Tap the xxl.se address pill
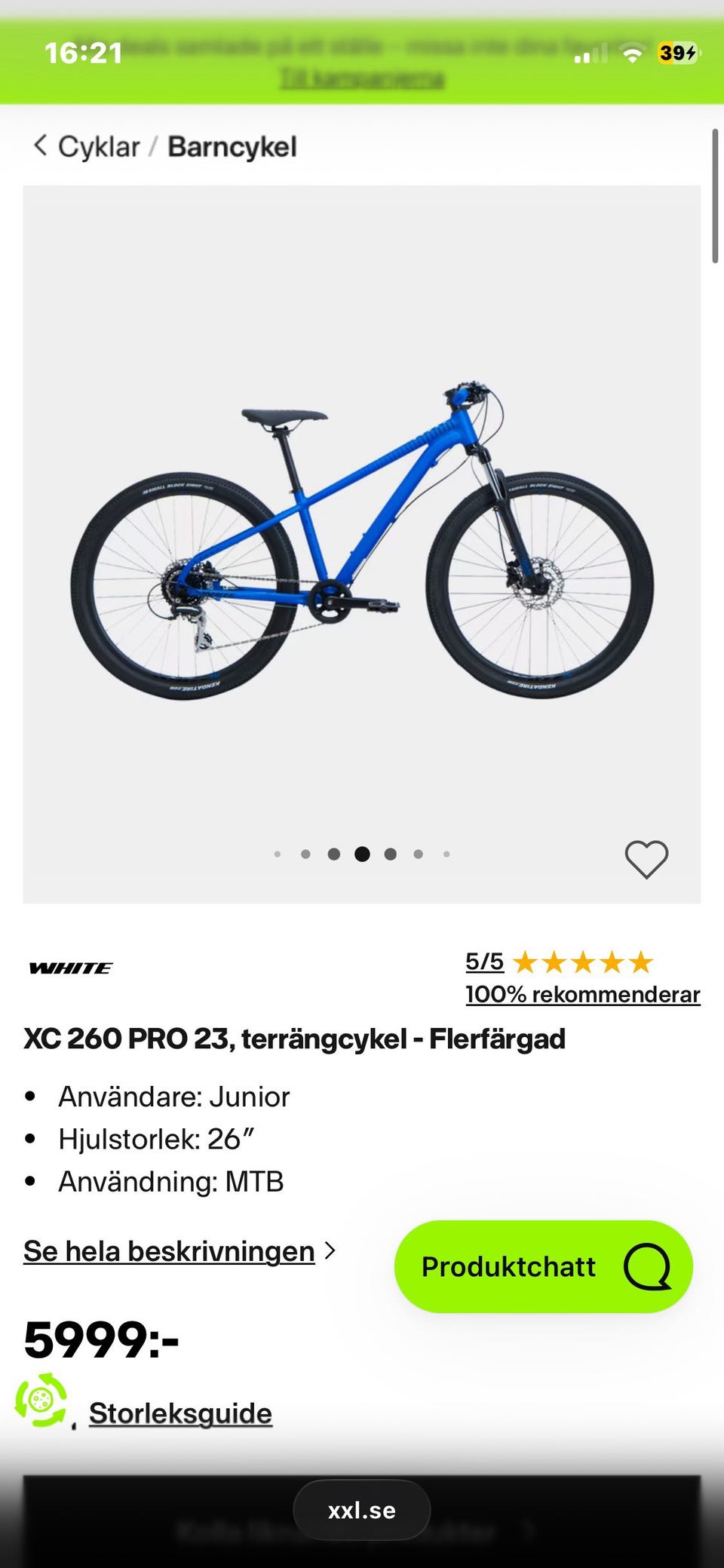Image resolution: width=724 pixels, height=1568 pixels. point(362,1510)
